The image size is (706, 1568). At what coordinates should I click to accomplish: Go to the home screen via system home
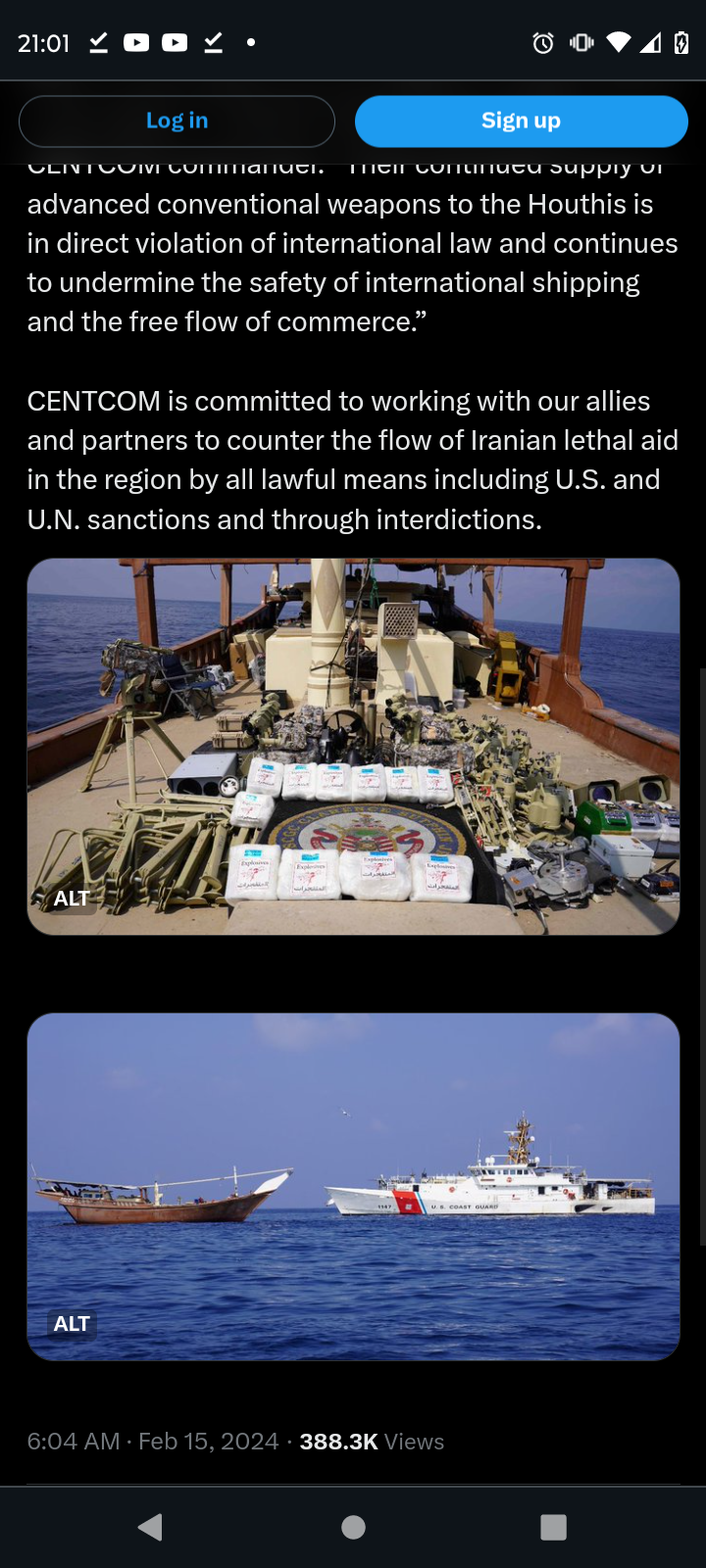coord(353,1527)
